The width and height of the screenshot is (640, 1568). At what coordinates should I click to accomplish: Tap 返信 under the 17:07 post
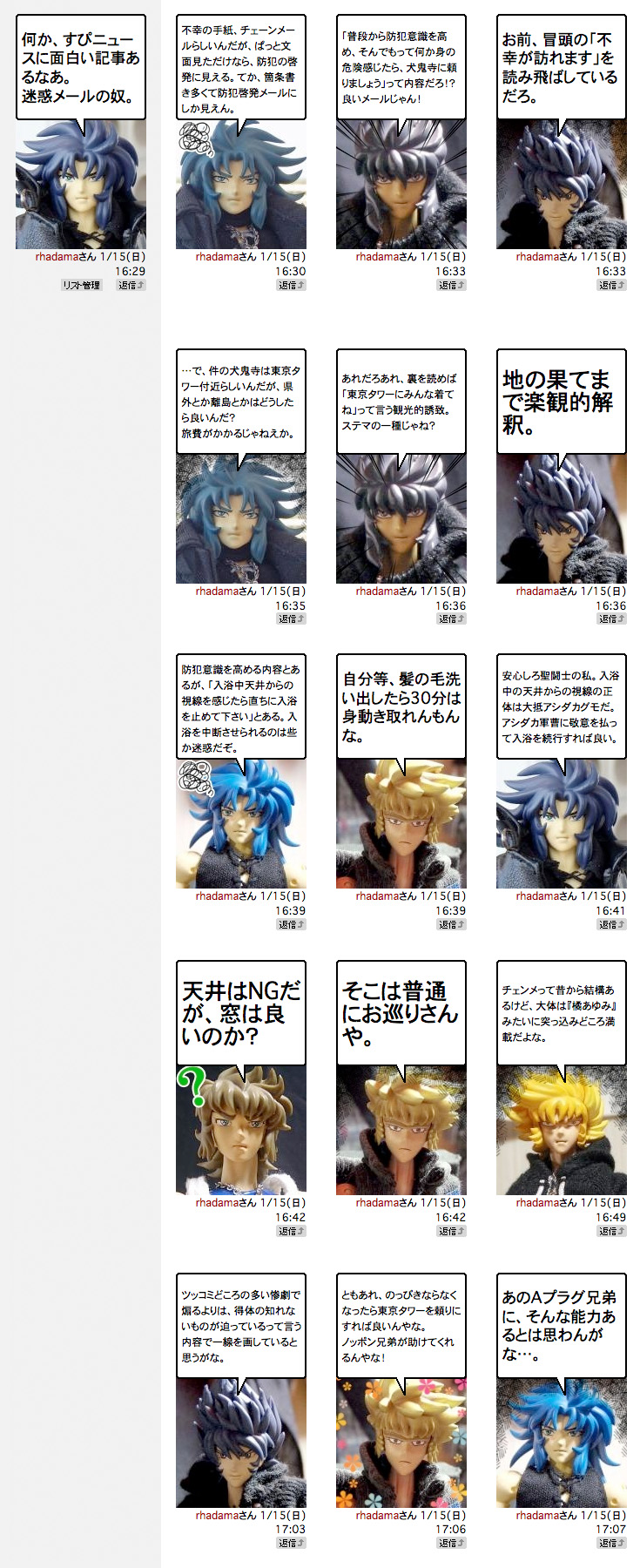pos(612,1543)
